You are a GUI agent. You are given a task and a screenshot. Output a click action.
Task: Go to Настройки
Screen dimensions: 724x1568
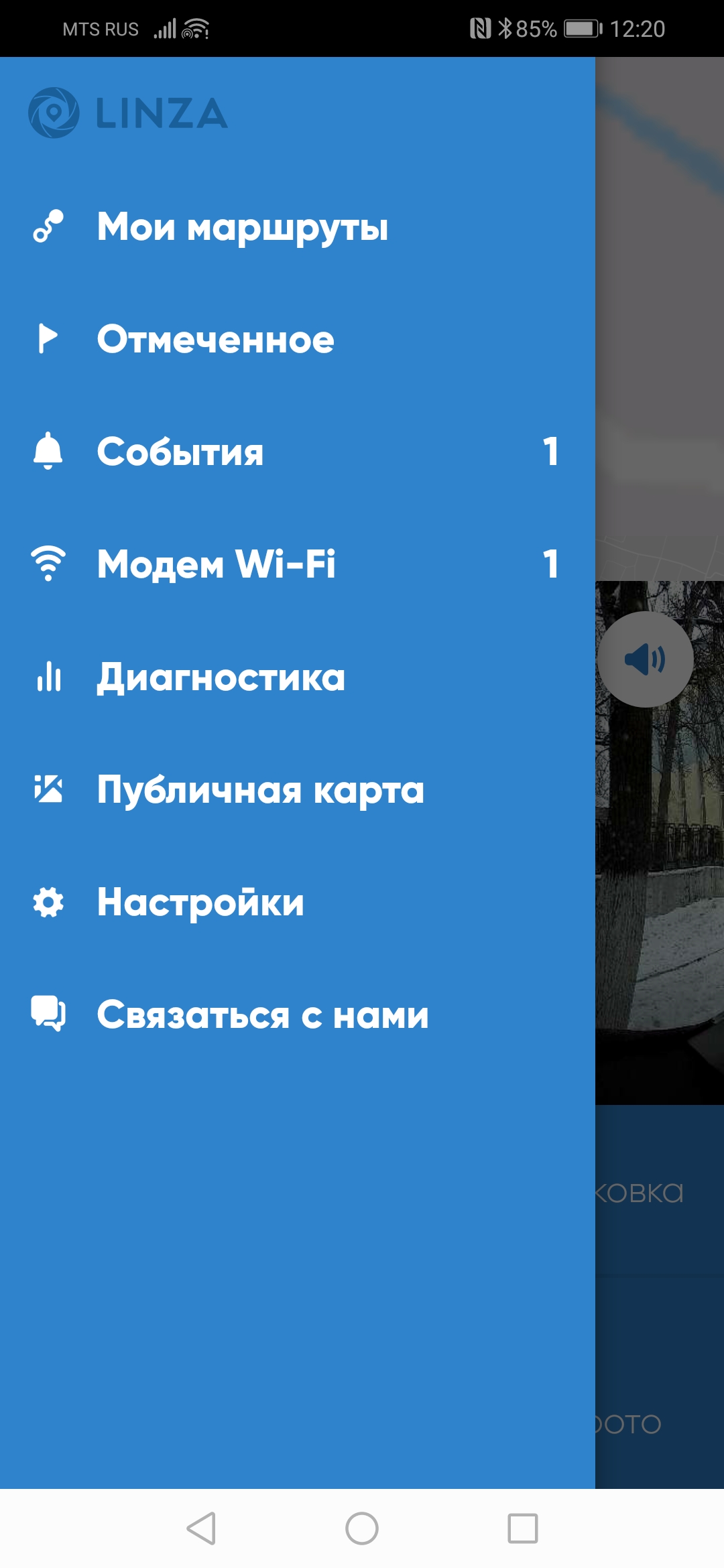pos(200,903)
